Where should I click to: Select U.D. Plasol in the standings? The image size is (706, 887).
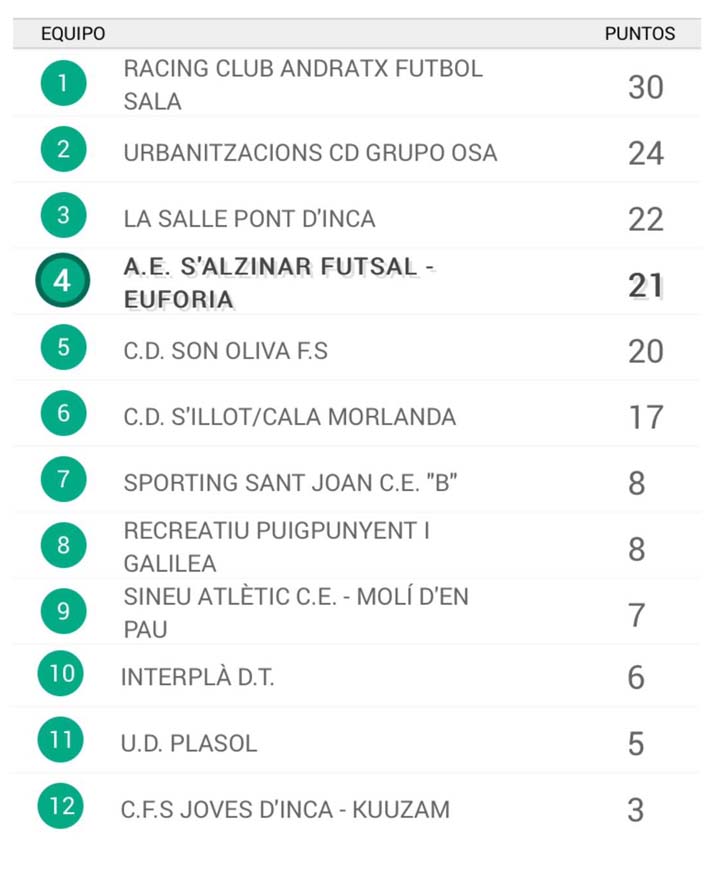356,740
